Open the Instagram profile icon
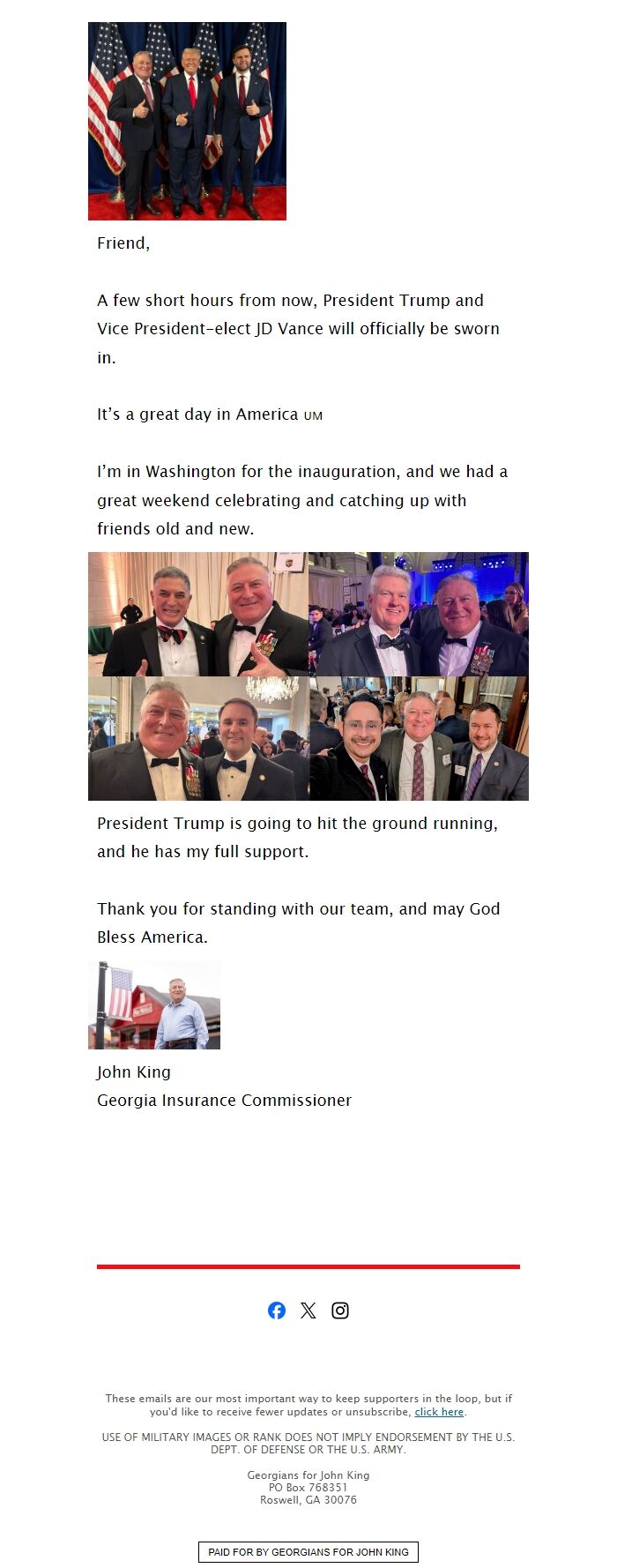This screenshot has width=617, height=1568. 340,1310
